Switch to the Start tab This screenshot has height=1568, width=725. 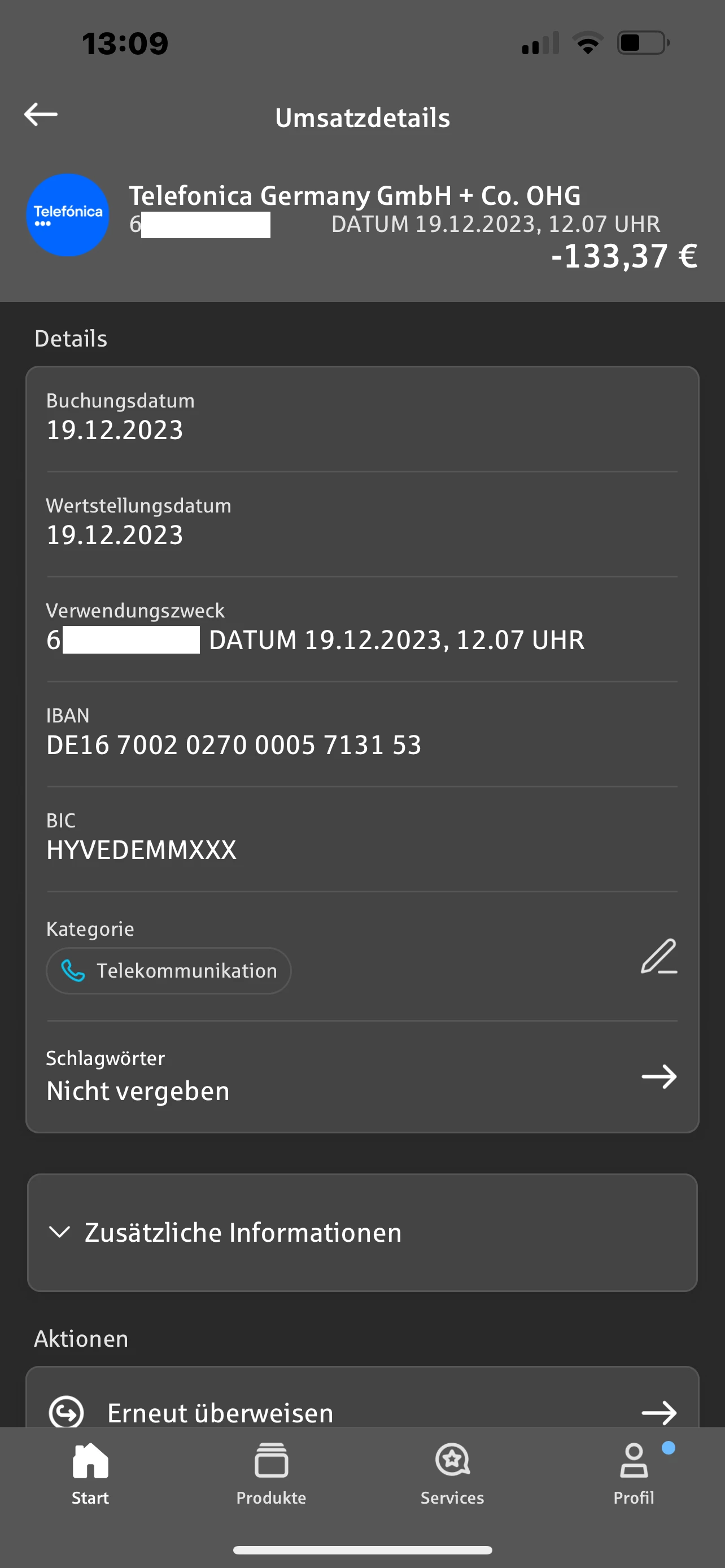click(x=90, y=1473)
